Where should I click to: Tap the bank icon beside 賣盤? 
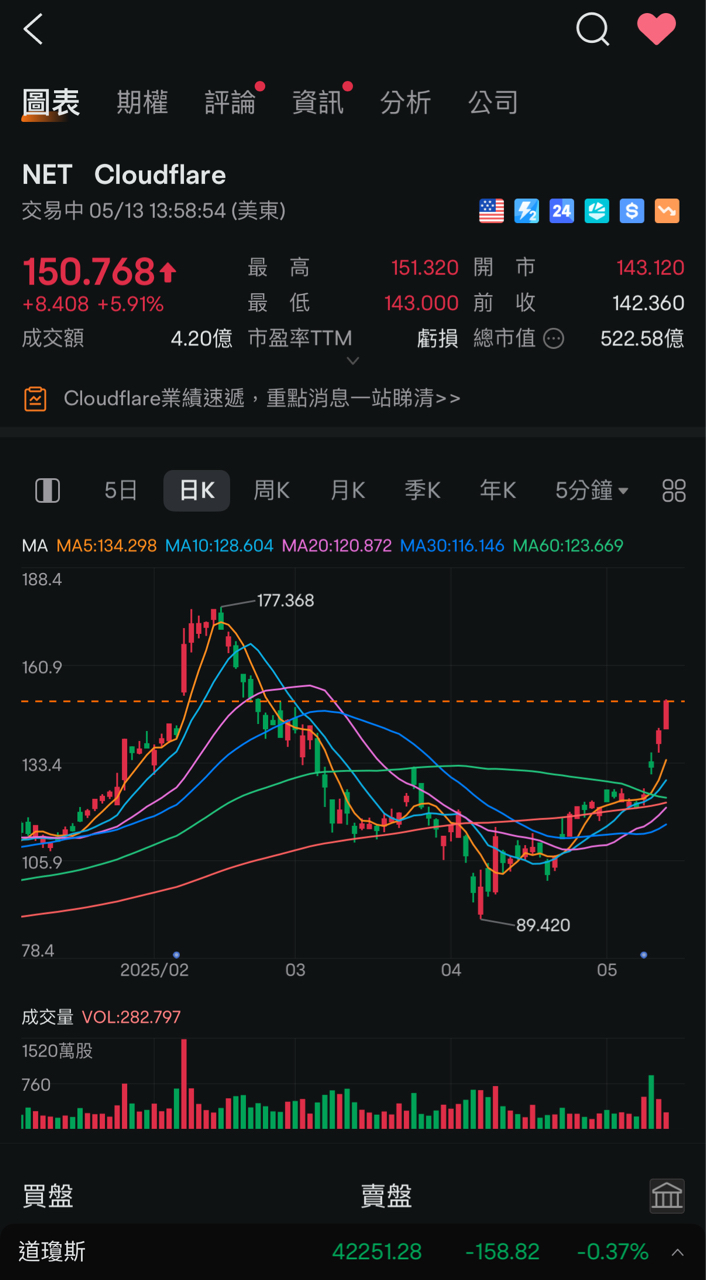click(667, 1195)
